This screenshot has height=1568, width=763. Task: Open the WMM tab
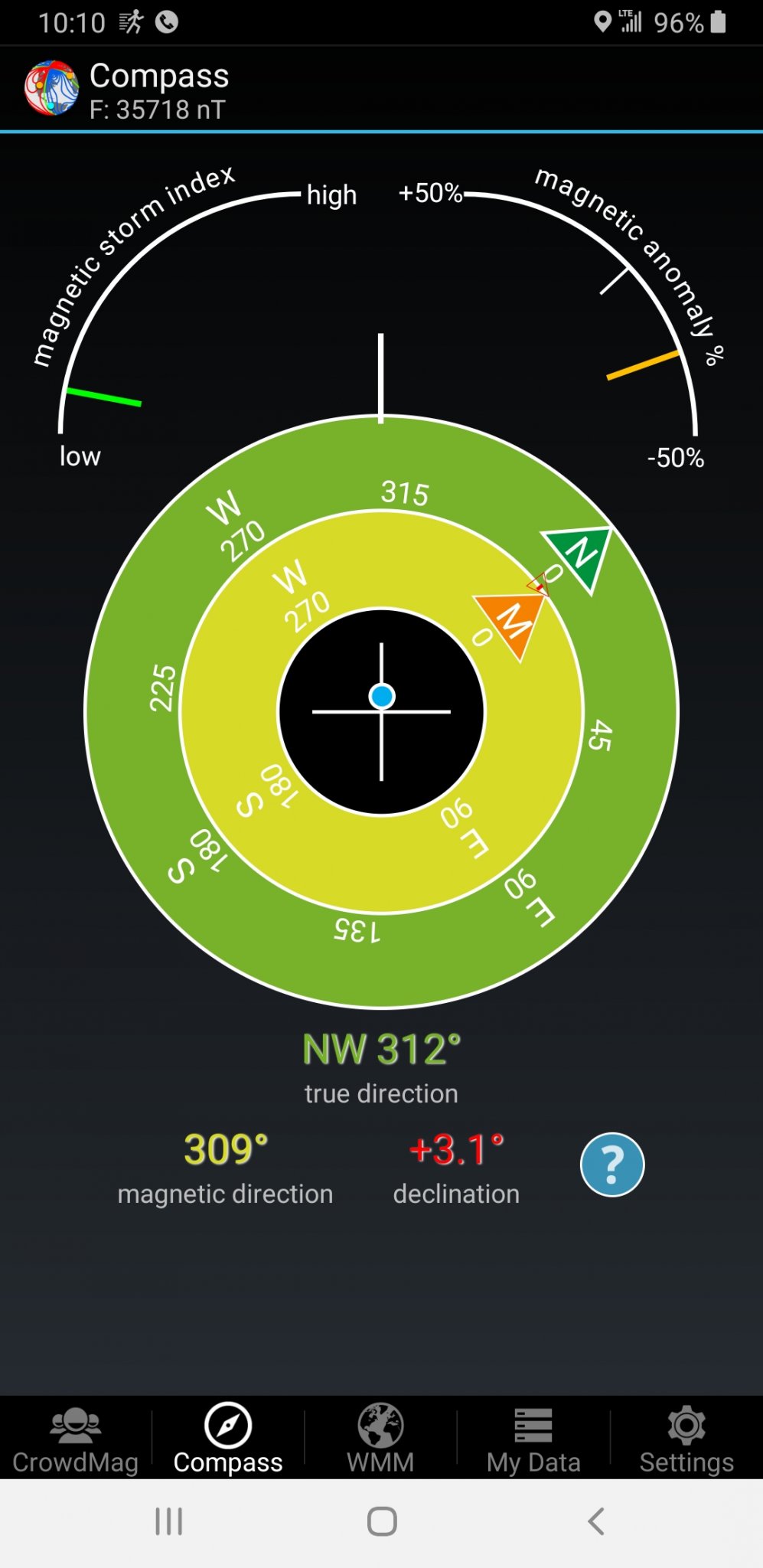coord(380,1439)
